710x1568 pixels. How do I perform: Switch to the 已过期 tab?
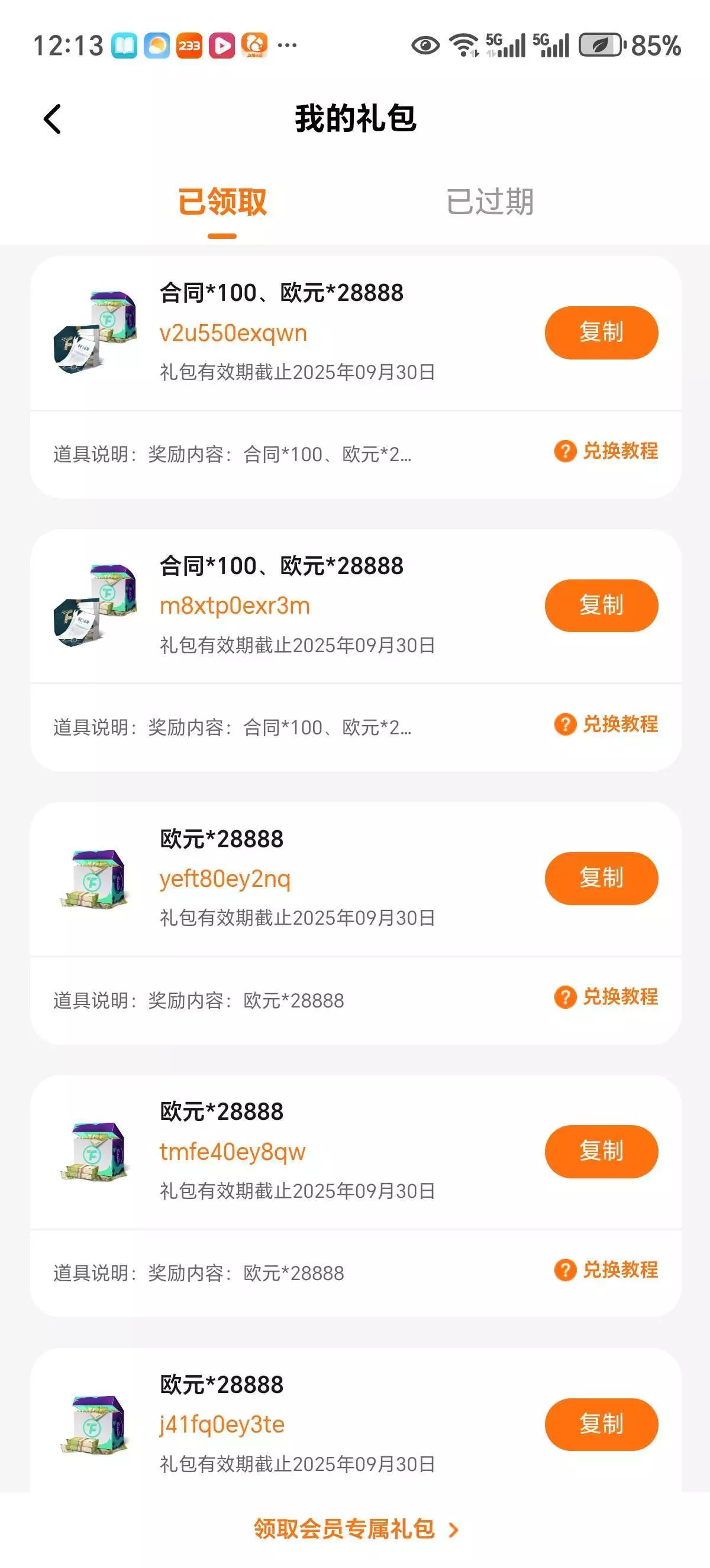tap(489, 202)
